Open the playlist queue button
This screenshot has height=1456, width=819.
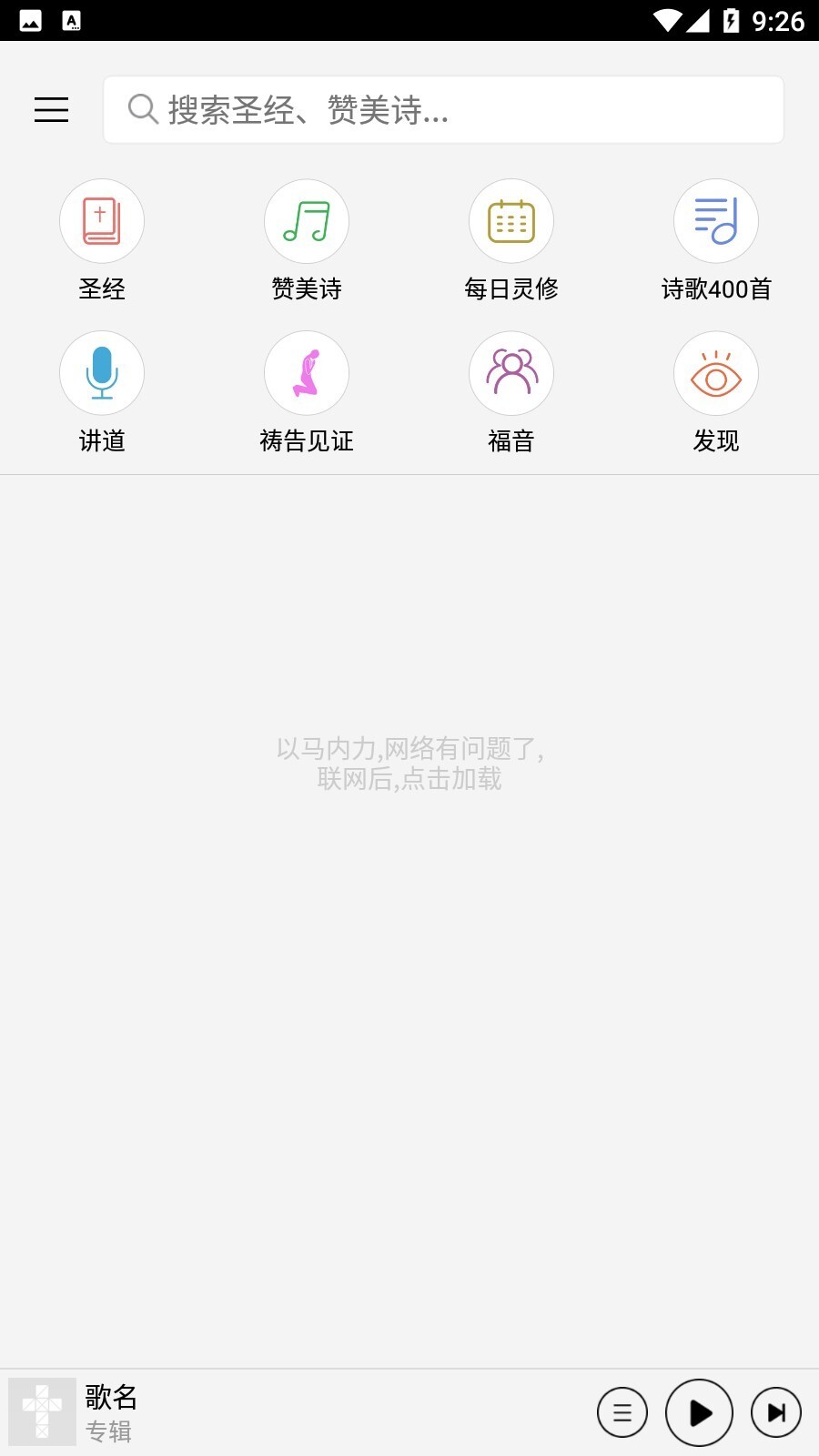tap(622, 1412)
